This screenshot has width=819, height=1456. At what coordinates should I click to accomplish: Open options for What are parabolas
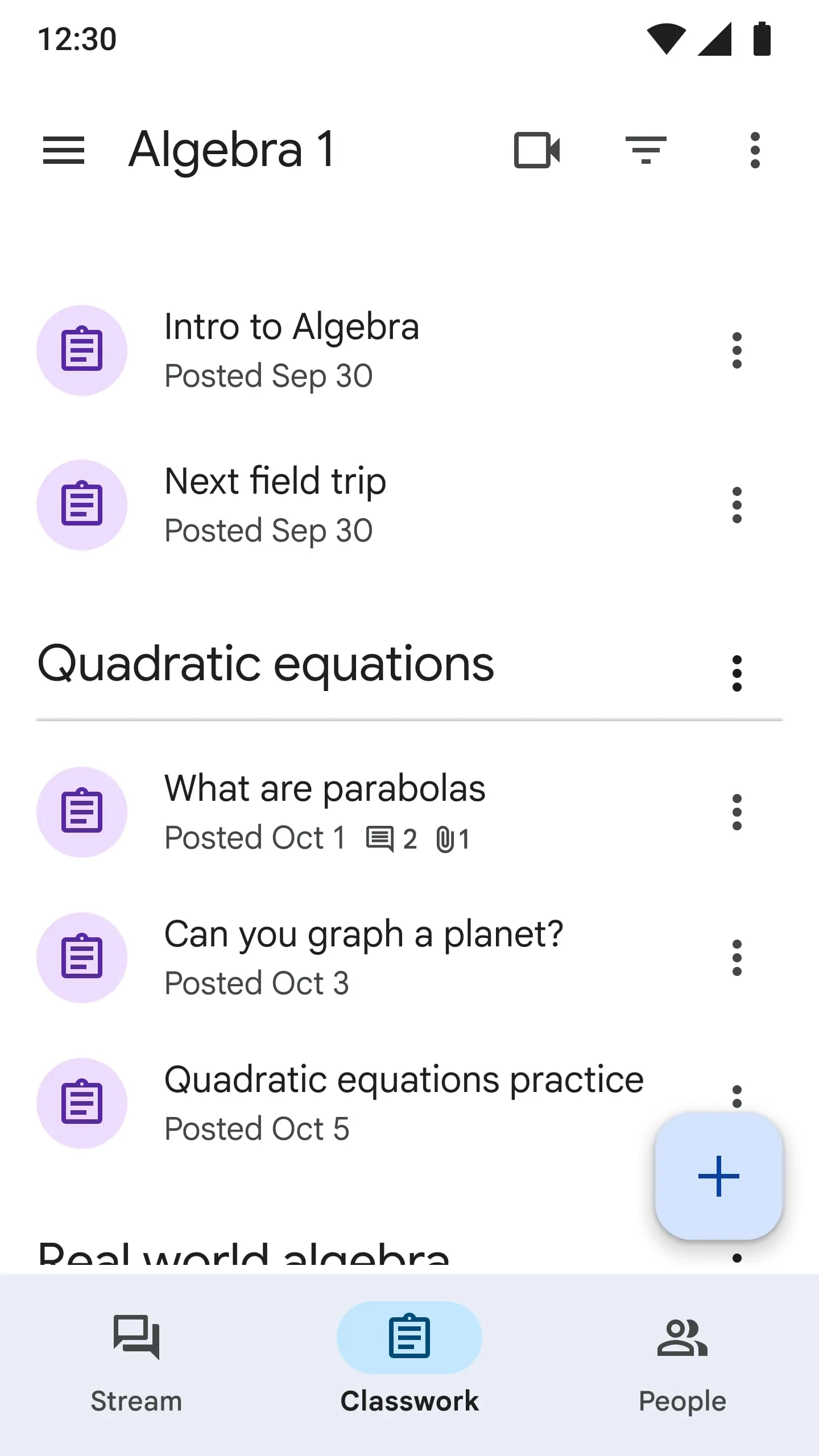tap(737, 812)
